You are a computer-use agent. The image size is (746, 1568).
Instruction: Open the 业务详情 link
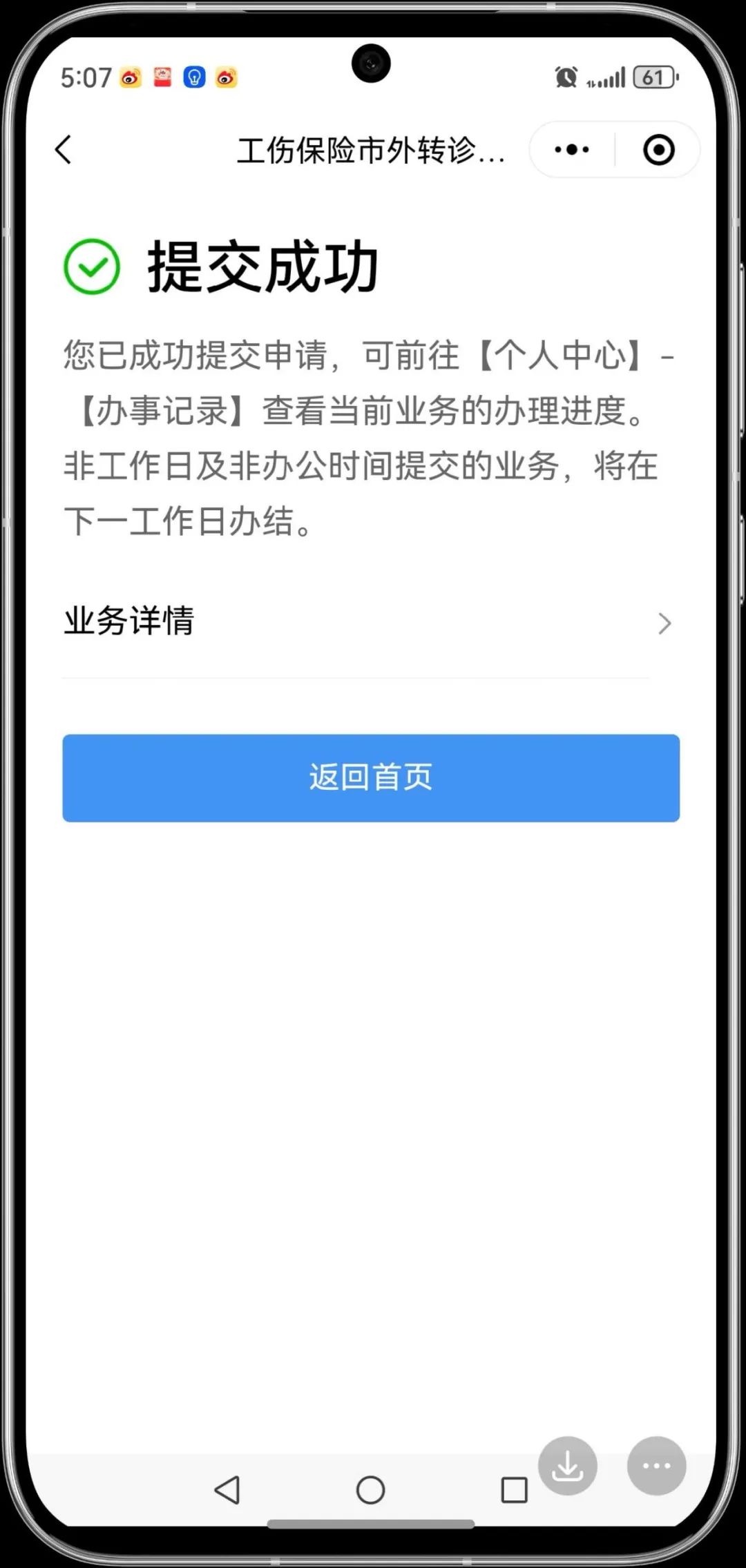click(130, 621)
